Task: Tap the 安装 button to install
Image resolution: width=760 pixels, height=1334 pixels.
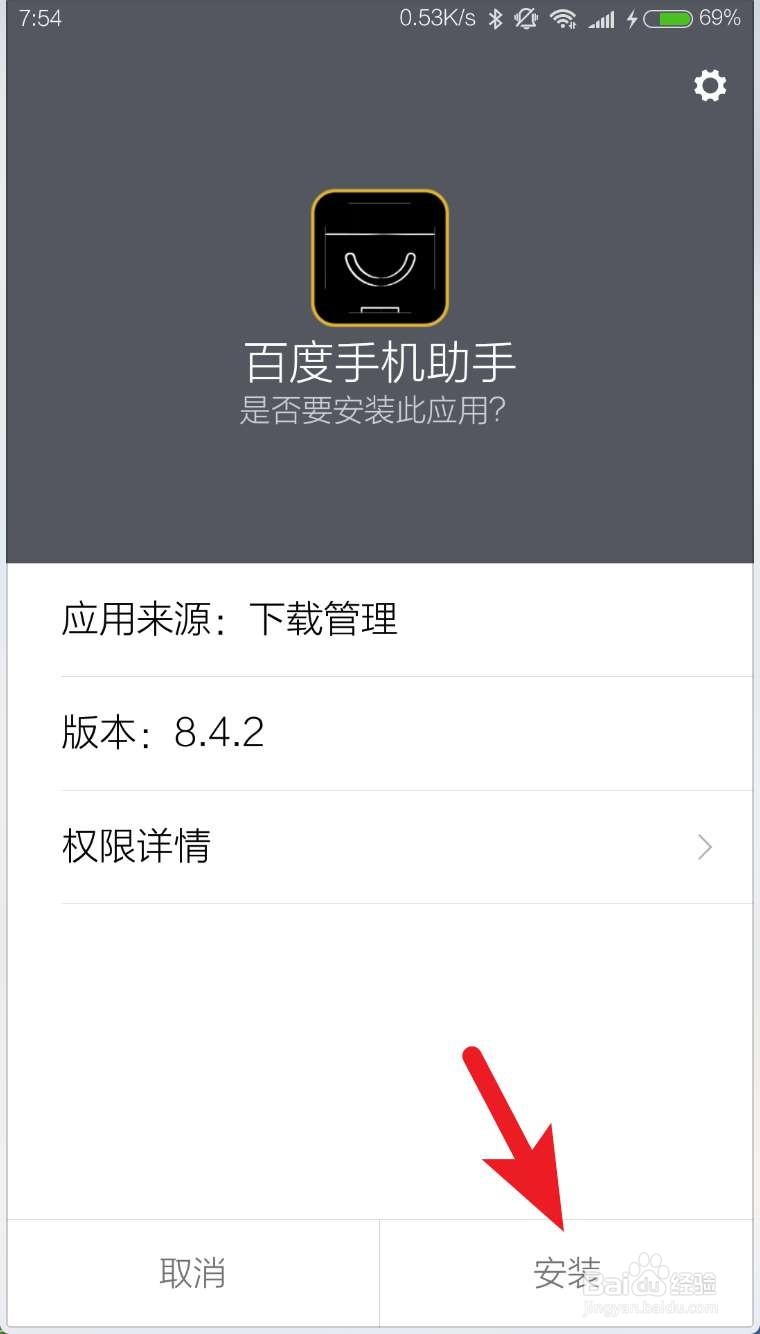Action: (570, 1271)
